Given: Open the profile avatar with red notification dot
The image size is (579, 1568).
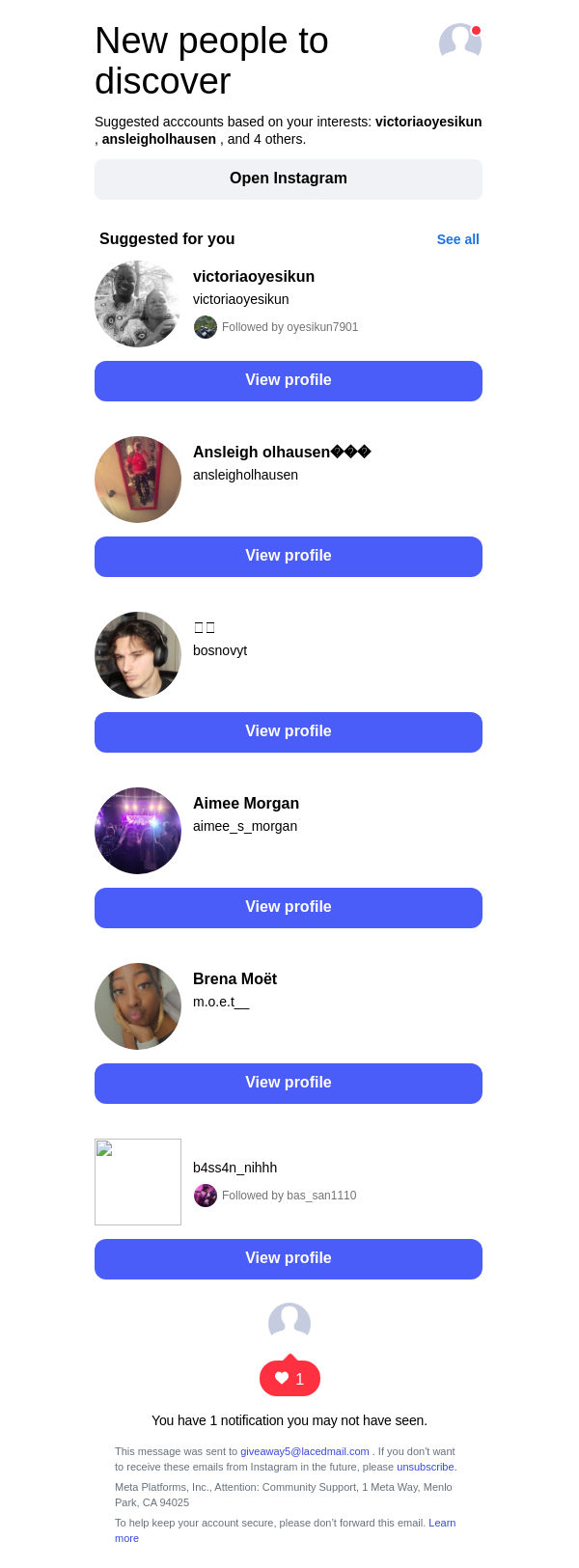Looking at the screenshot, I should (x=459, y=41).
